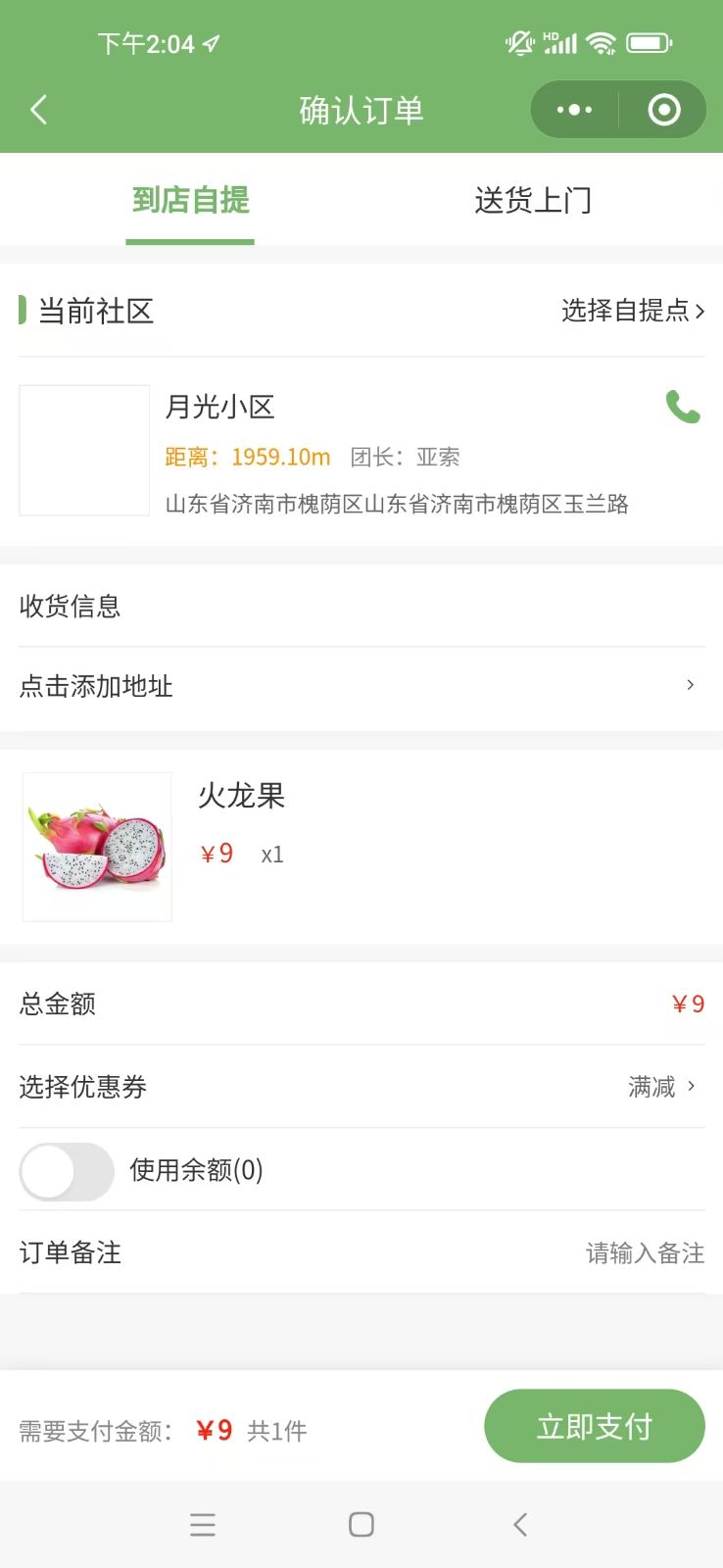
Task: Open the mini program more options menu
Action: tap(574, 110)
